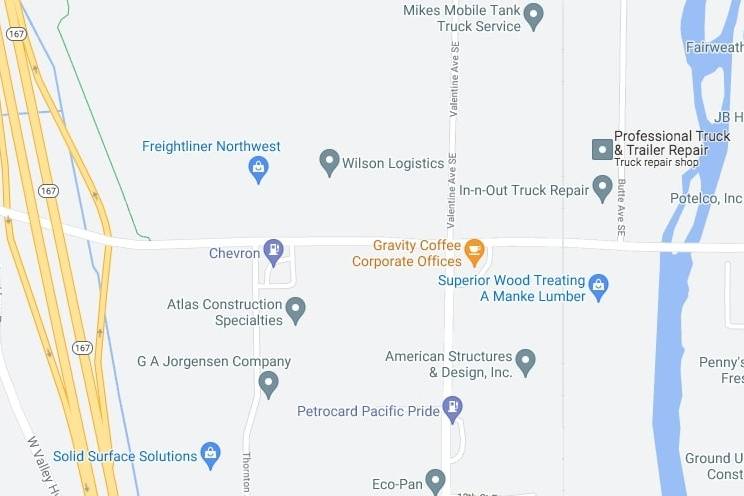Open the Petrocard Pacific Pride fuel pin
This screenshot has width=744, height=496.
click(x=453, y=408)
